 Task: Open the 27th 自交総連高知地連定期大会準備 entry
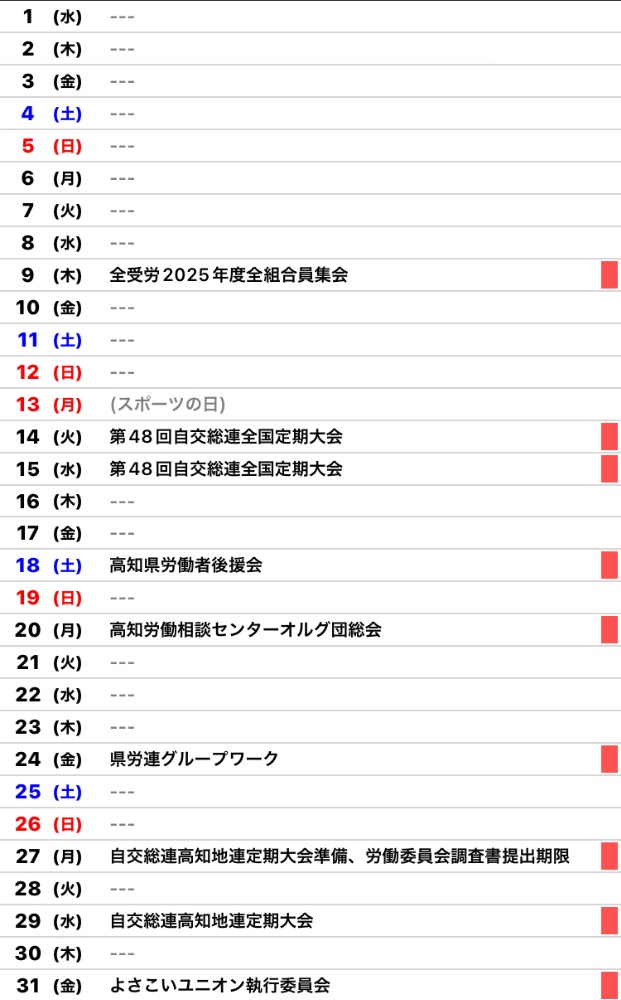pyautogui.click(x=340, y=856)
